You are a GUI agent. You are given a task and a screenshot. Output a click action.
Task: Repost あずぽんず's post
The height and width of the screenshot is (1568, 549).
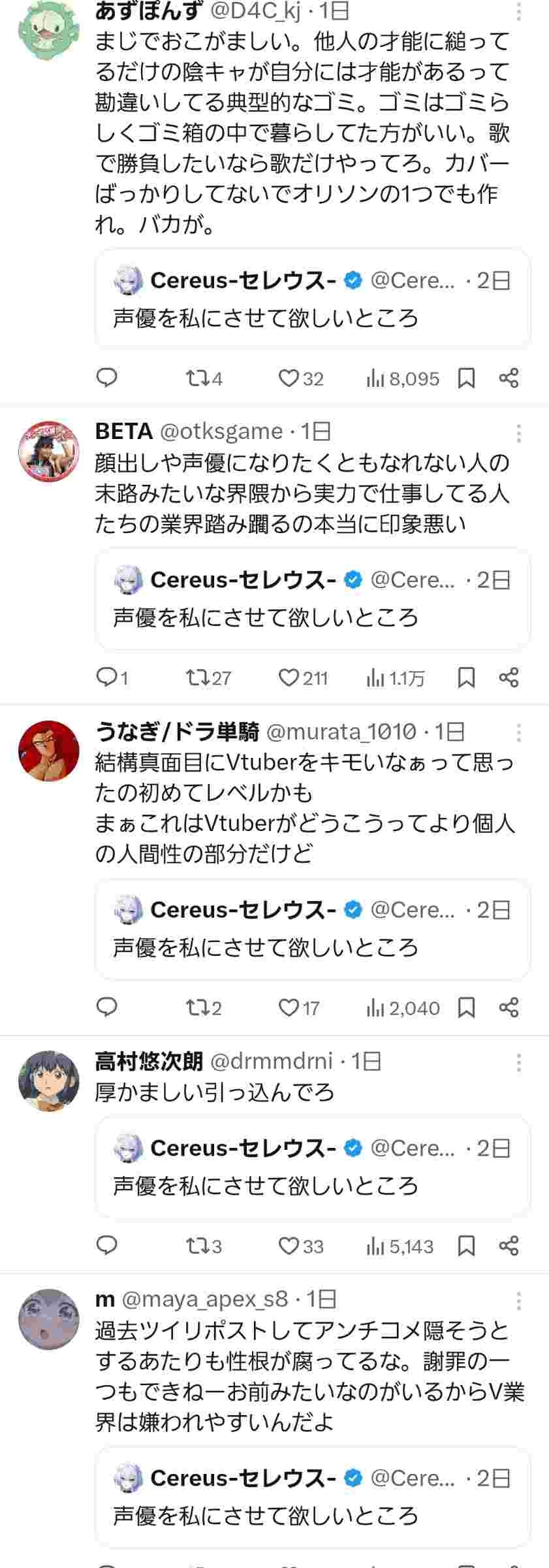pyautogui.click(x=196, y=378)
